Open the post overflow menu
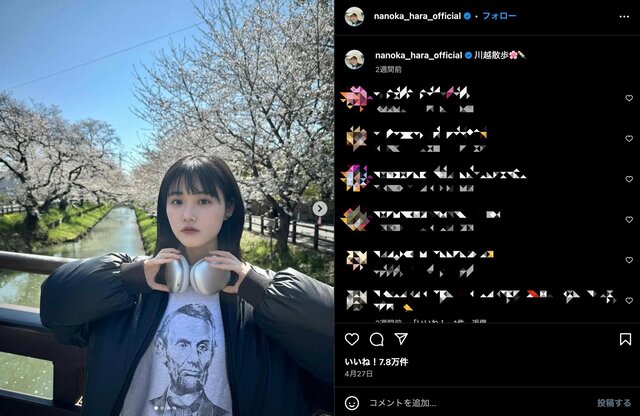This screenshot has width=640, height=416. (624, 16)
